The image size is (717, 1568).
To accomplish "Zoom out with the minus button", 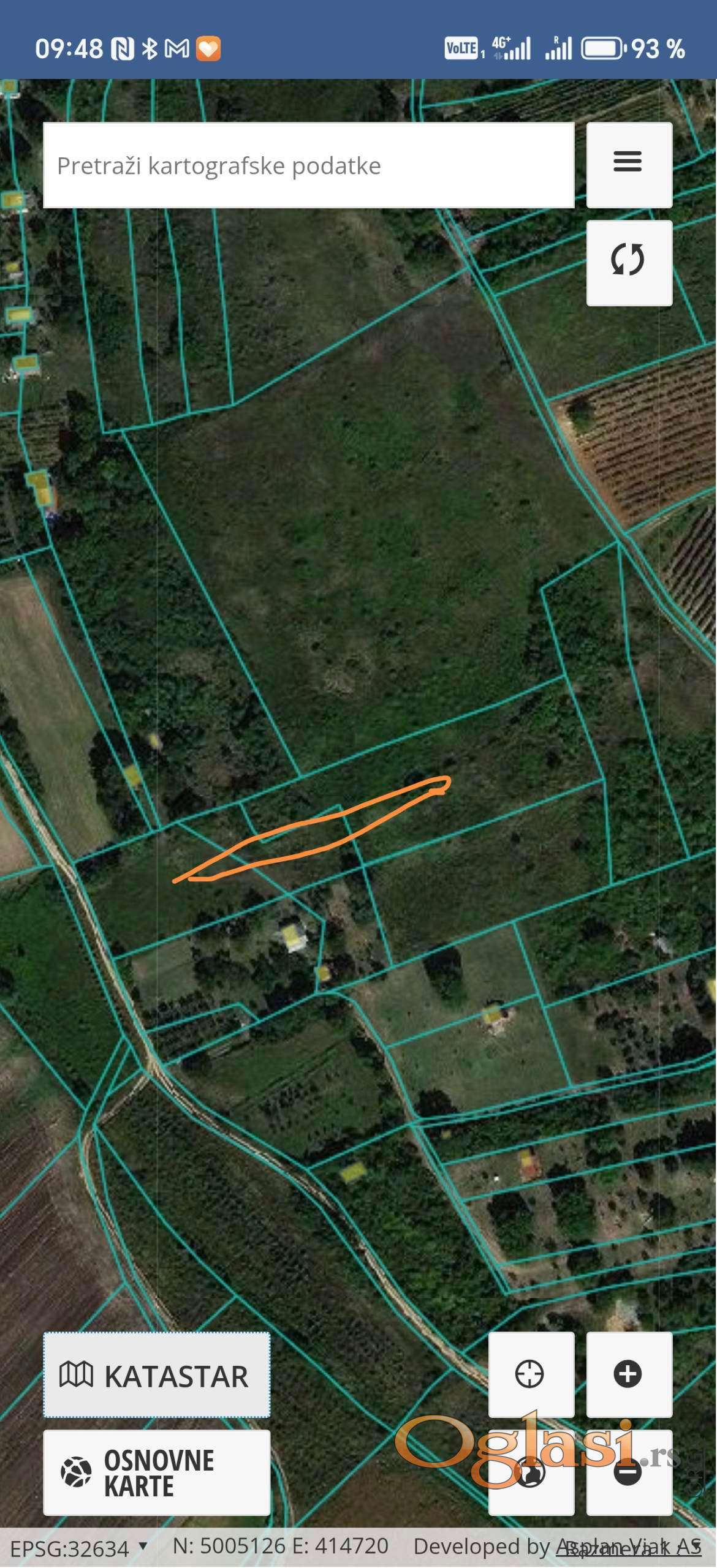I will pyautogui.click(x=629, y=1472).
